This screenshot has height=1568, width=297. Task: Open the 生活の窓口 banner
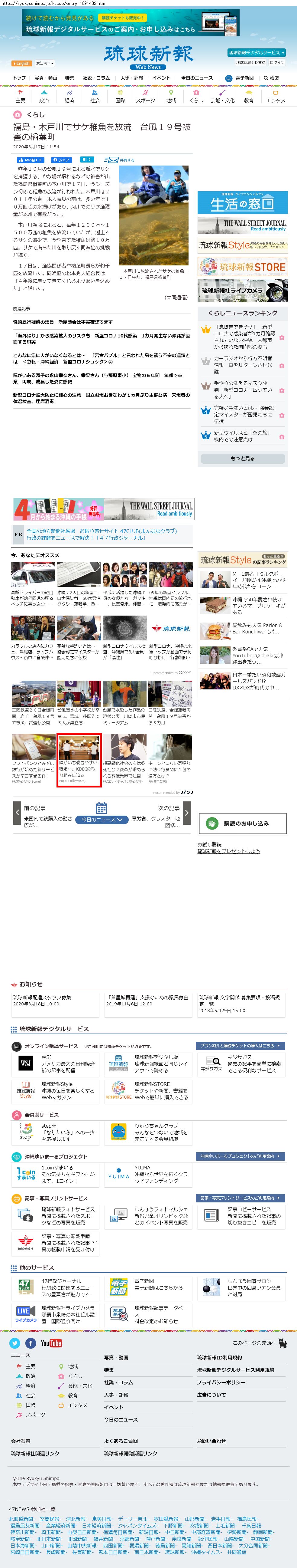pyautogui.click(x=242, y=203)
